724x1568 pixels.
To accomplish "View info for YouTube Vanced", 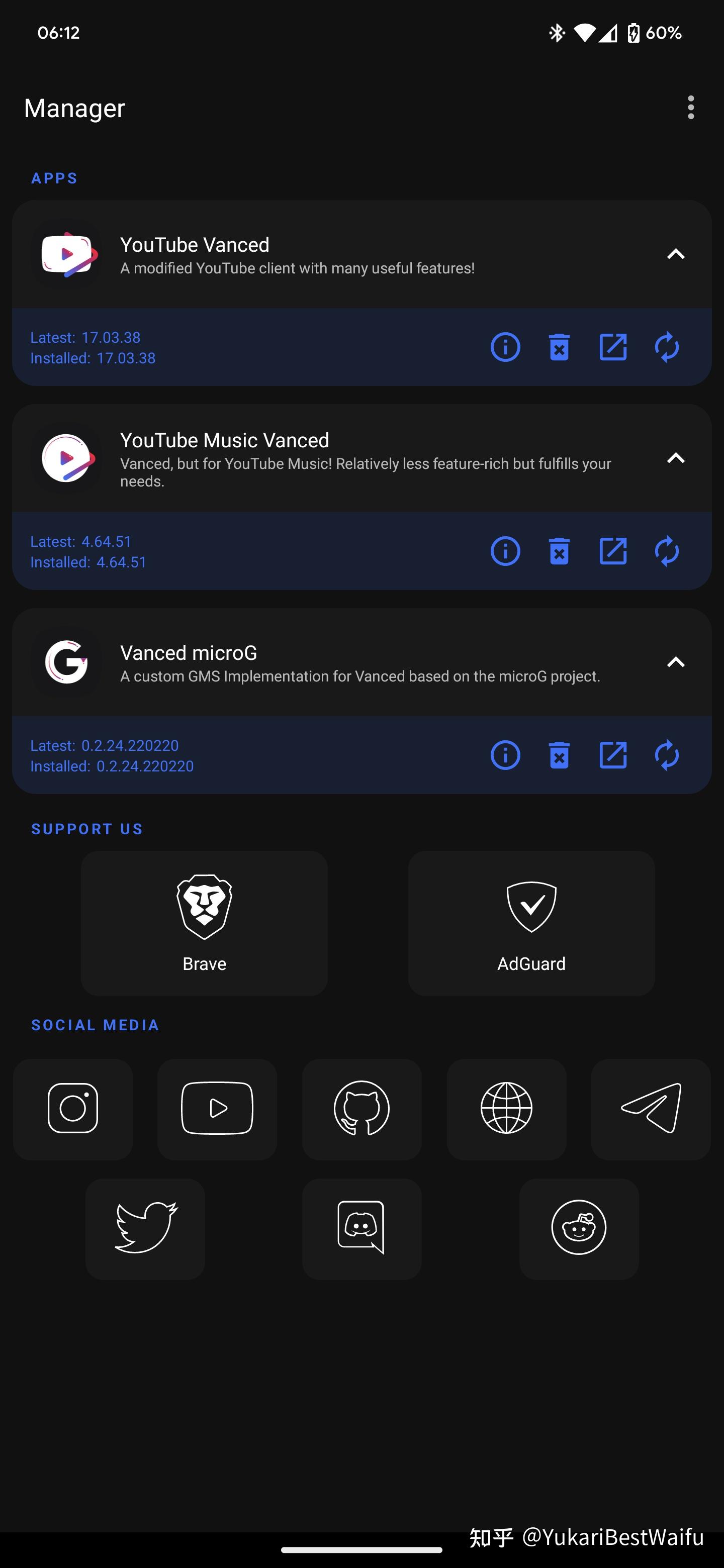I will point(505,348).
